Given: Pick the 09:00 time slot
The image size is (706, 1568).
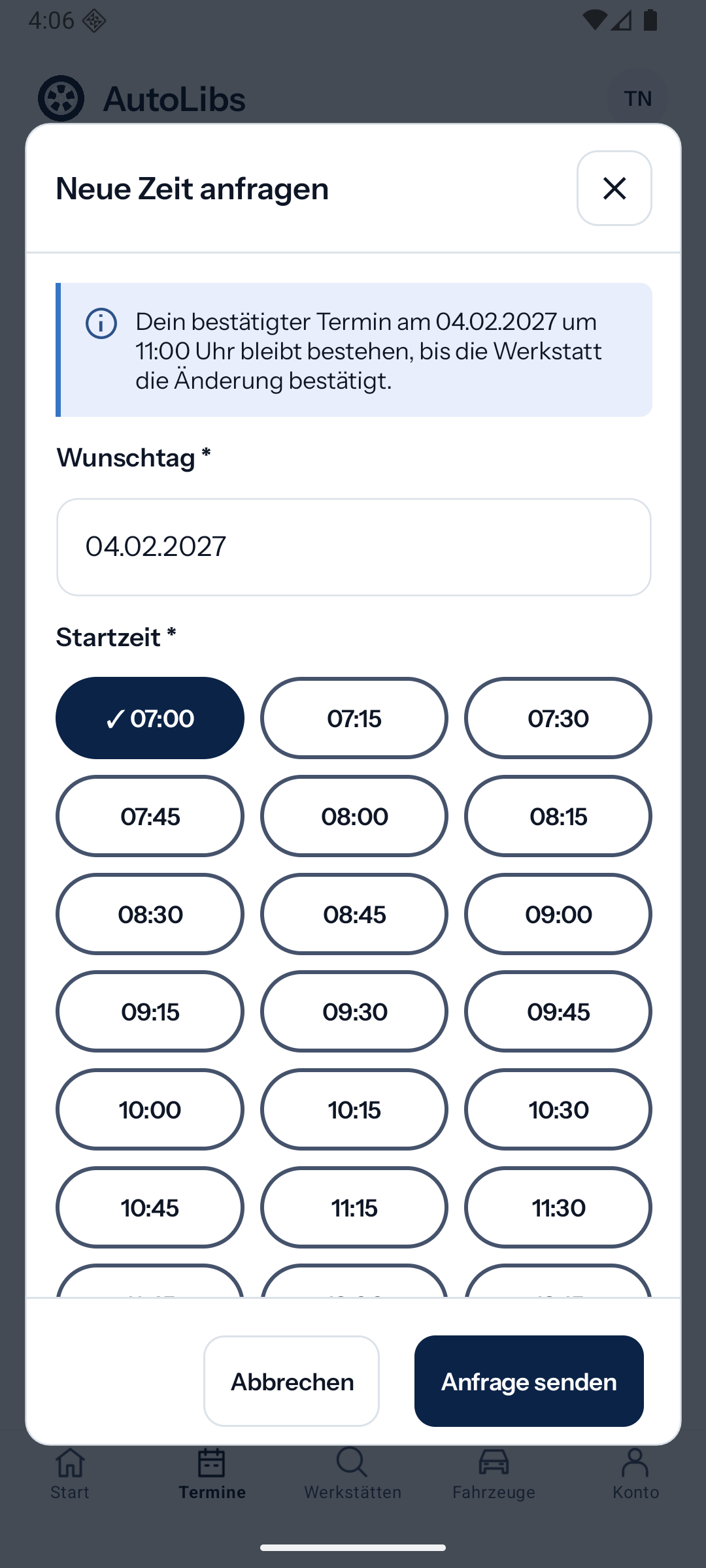Looking at the screenshot, I should click(558, 914).
